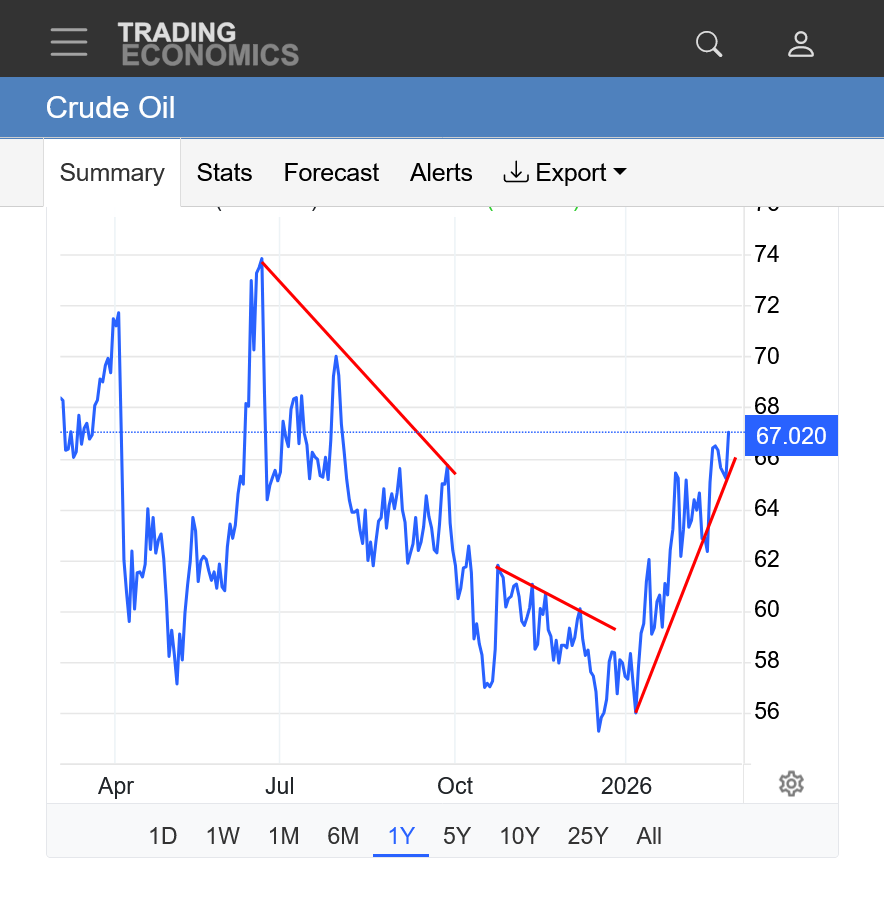Switch to the Summary tab
This screenshot has height=901, width=884.
click(x=112, y=173)
